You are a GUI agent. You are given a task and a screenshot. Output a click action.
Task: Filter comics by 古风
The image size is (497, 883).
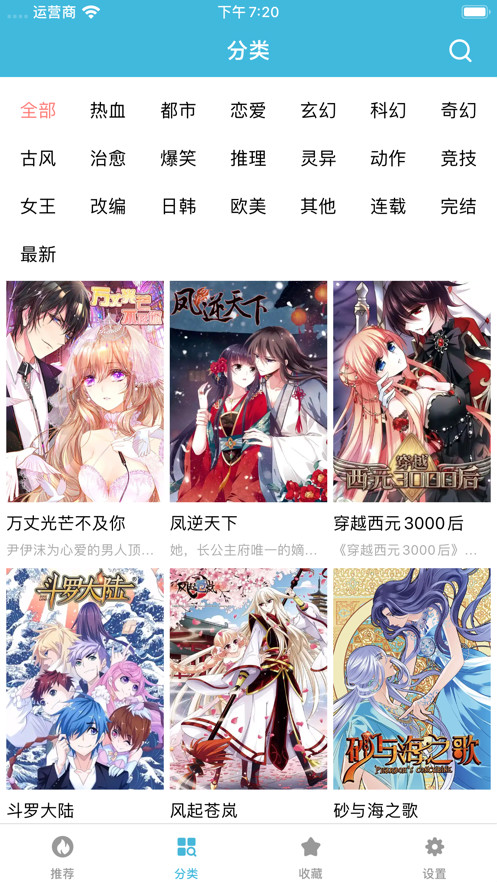38,159
